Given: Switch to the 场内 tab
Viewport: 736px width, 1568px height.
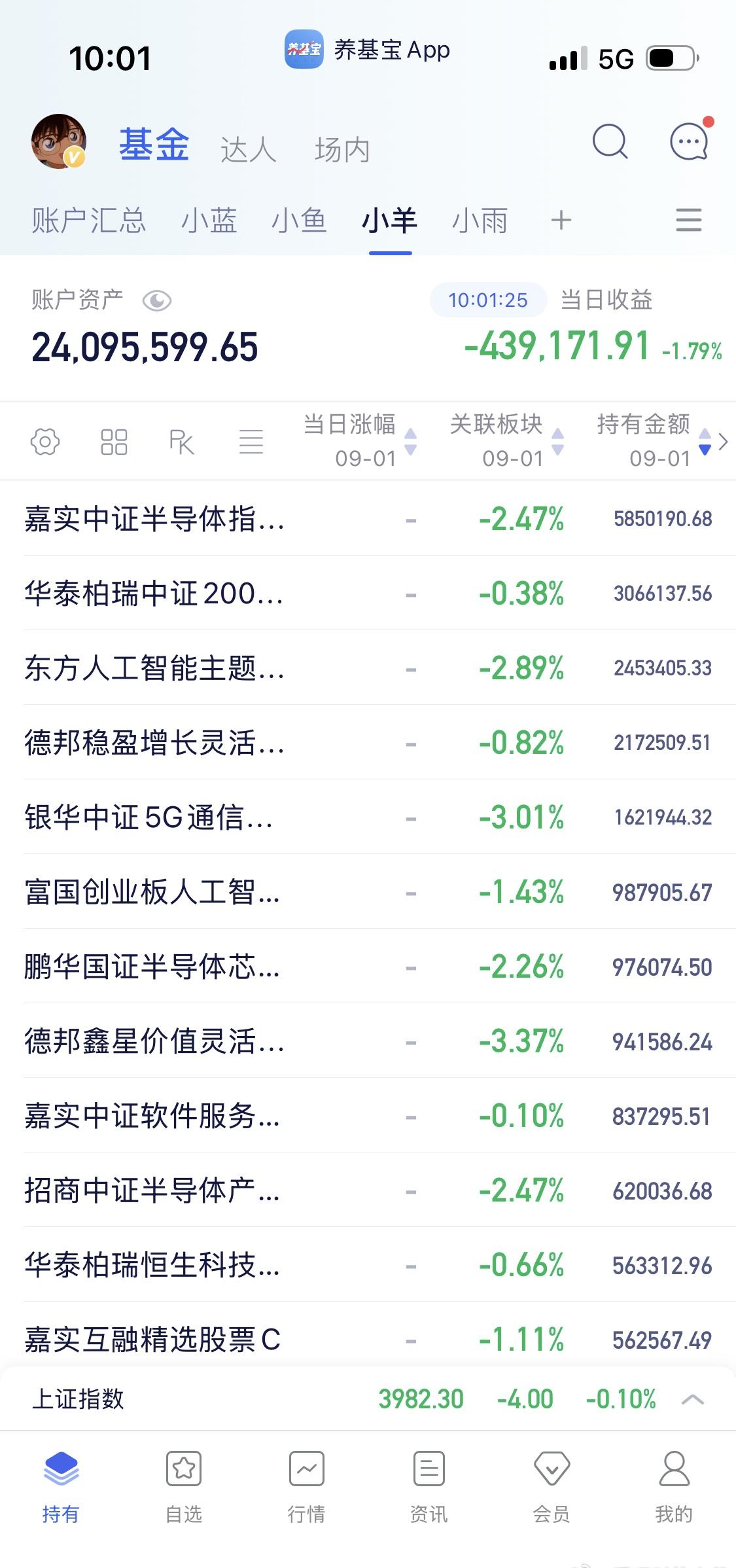Looking at the screenshot, I should point(342,149).
